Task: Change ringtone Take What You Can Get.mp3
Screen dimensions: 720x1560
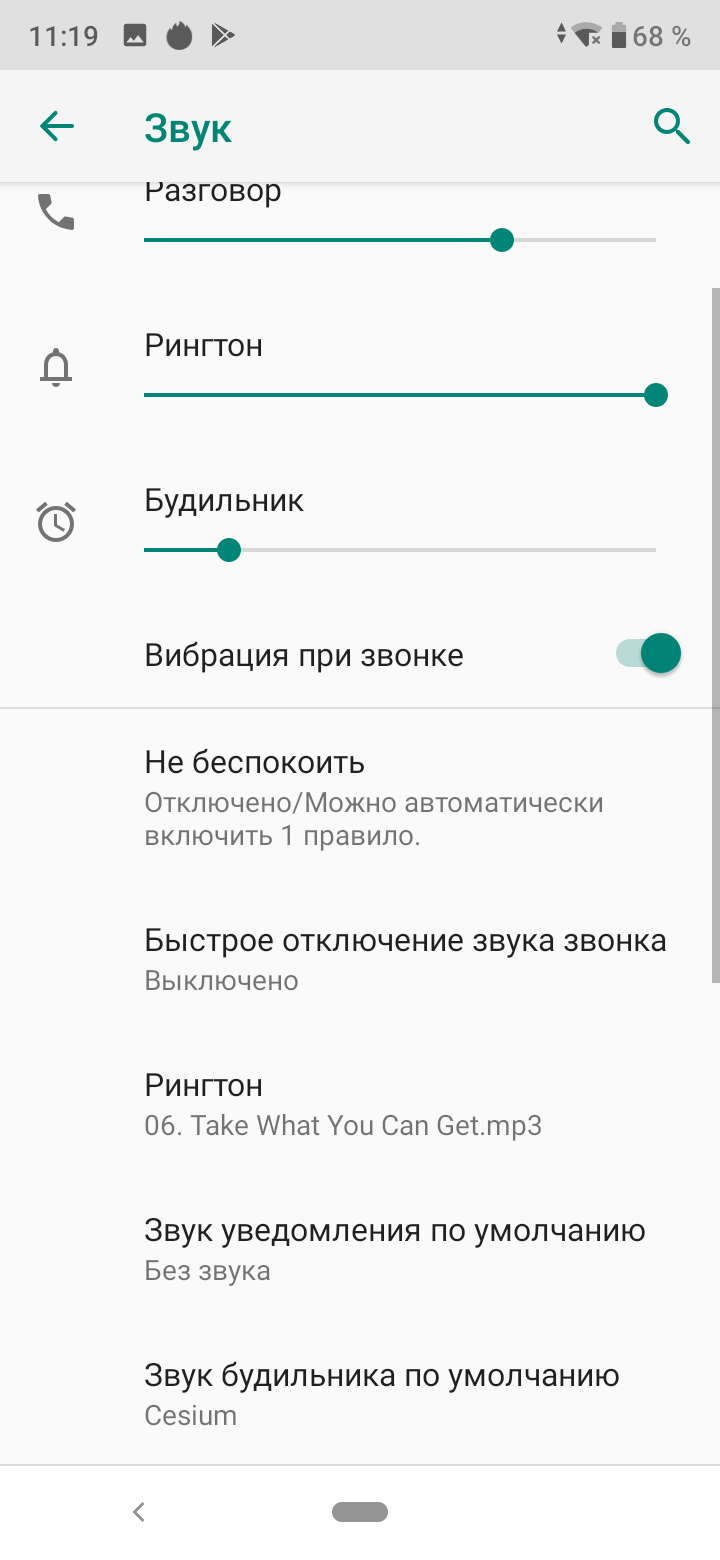Action: pos(360,1104)
